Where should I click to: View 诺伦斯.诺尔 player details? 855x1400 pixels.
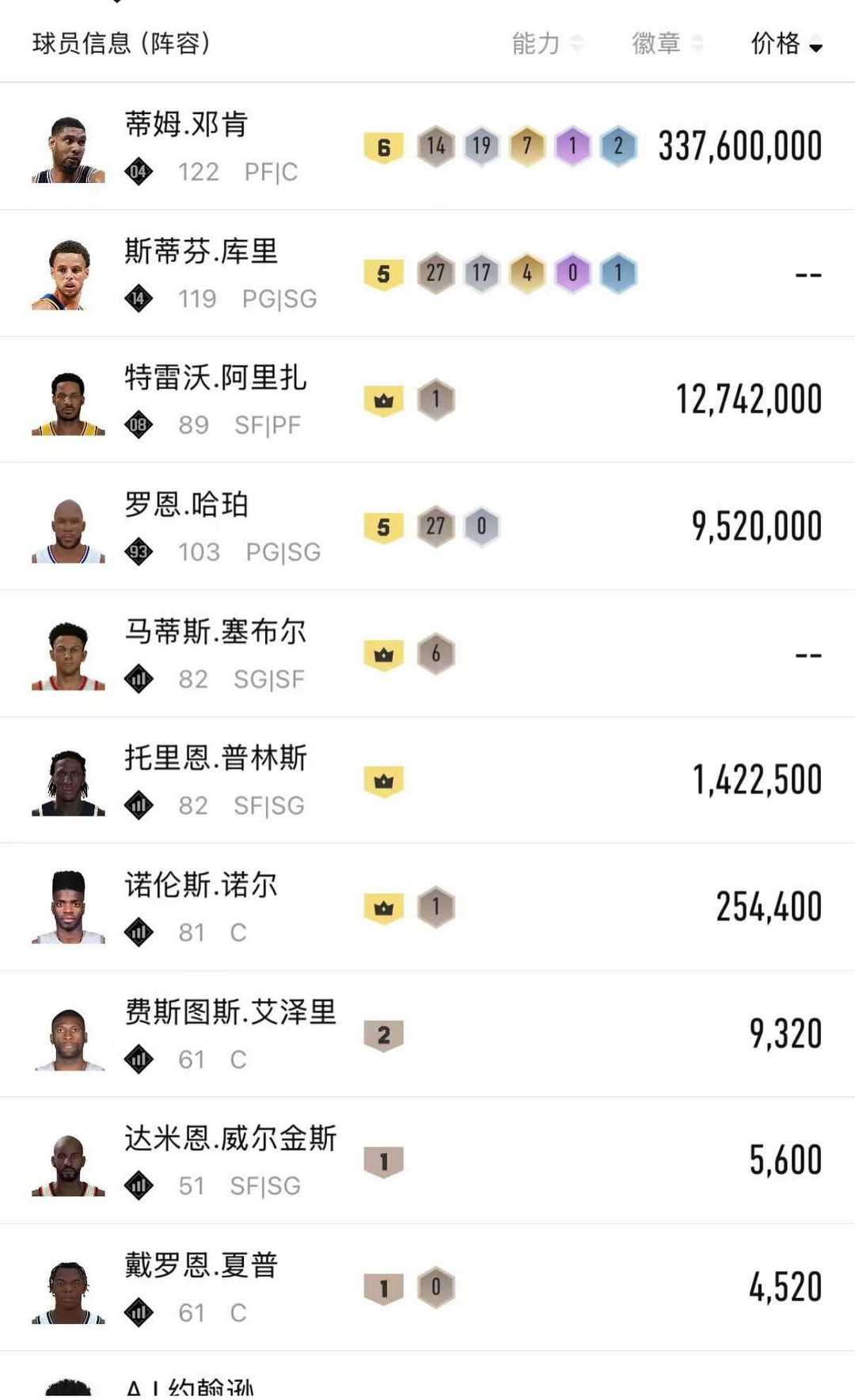[201, 885]
